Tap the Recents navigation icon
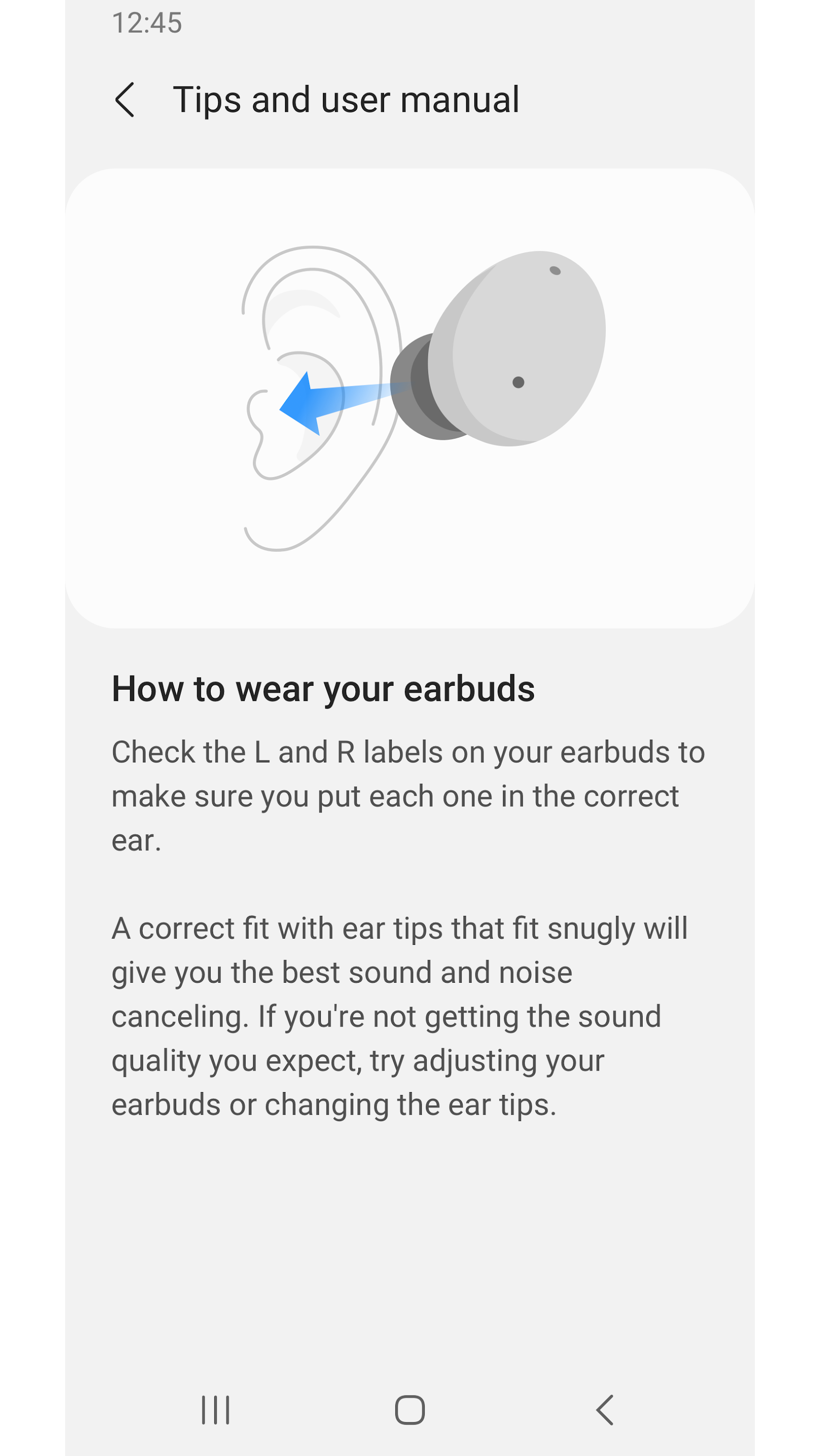 click(x=216, y=1409)
